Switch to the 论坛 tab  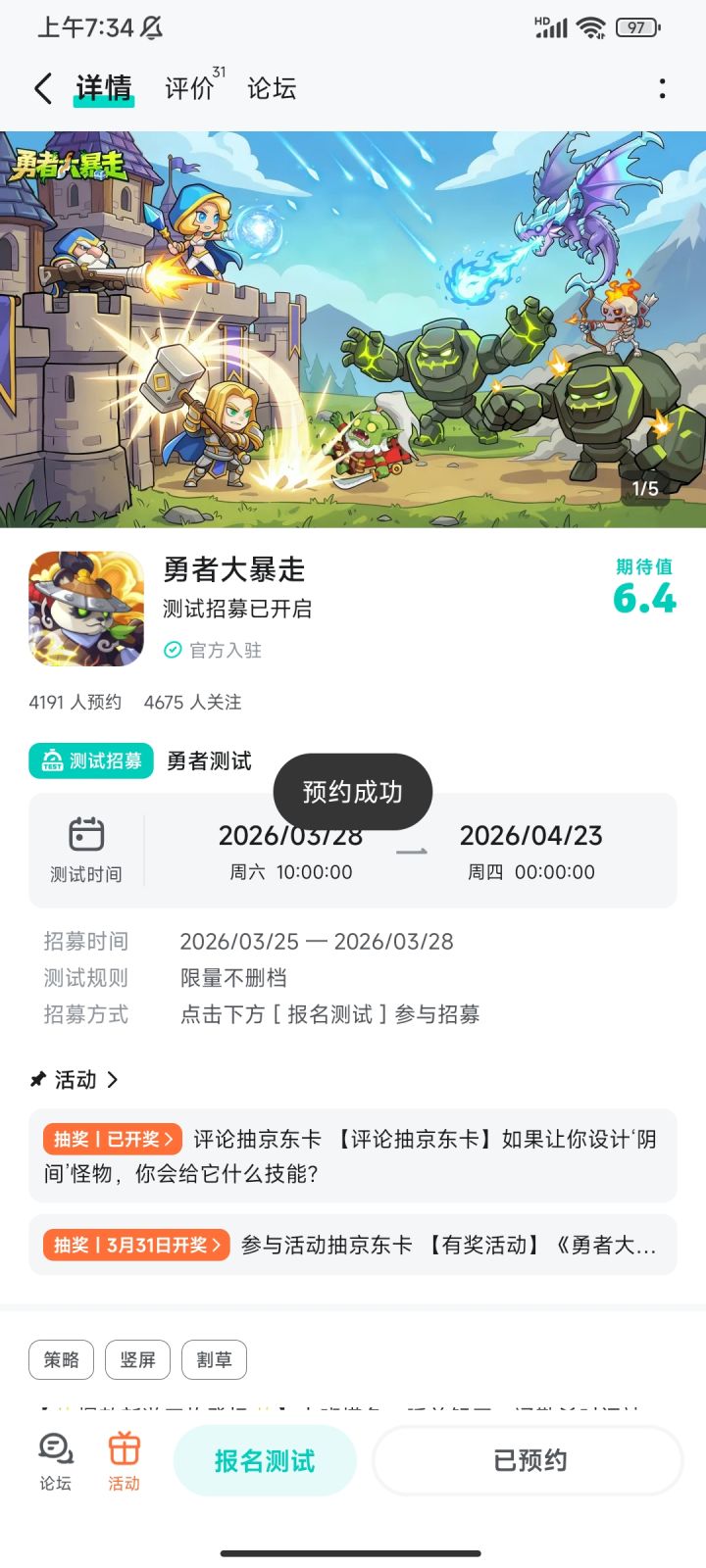point(272,88)
